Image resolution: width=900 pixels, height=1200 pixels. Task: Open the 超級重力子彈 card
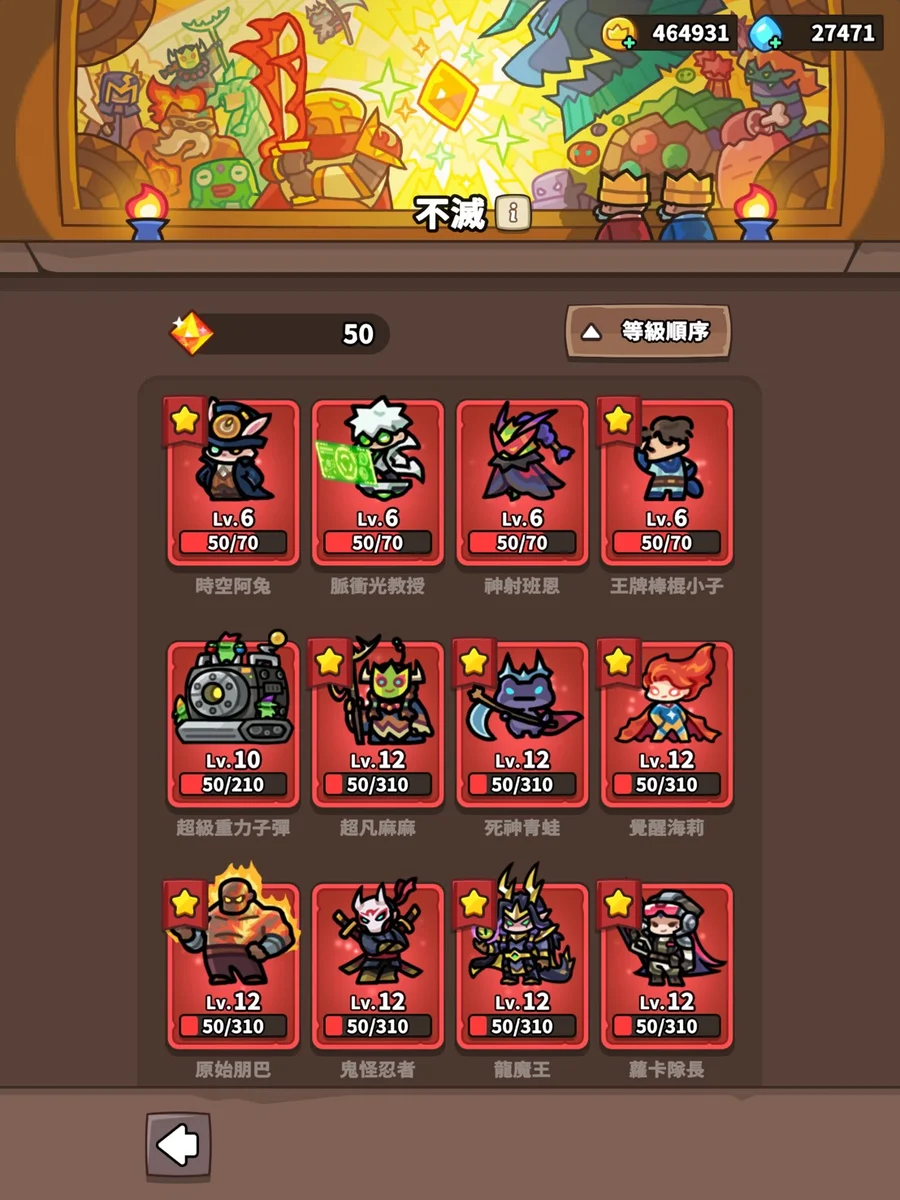(x=233, y=722)
